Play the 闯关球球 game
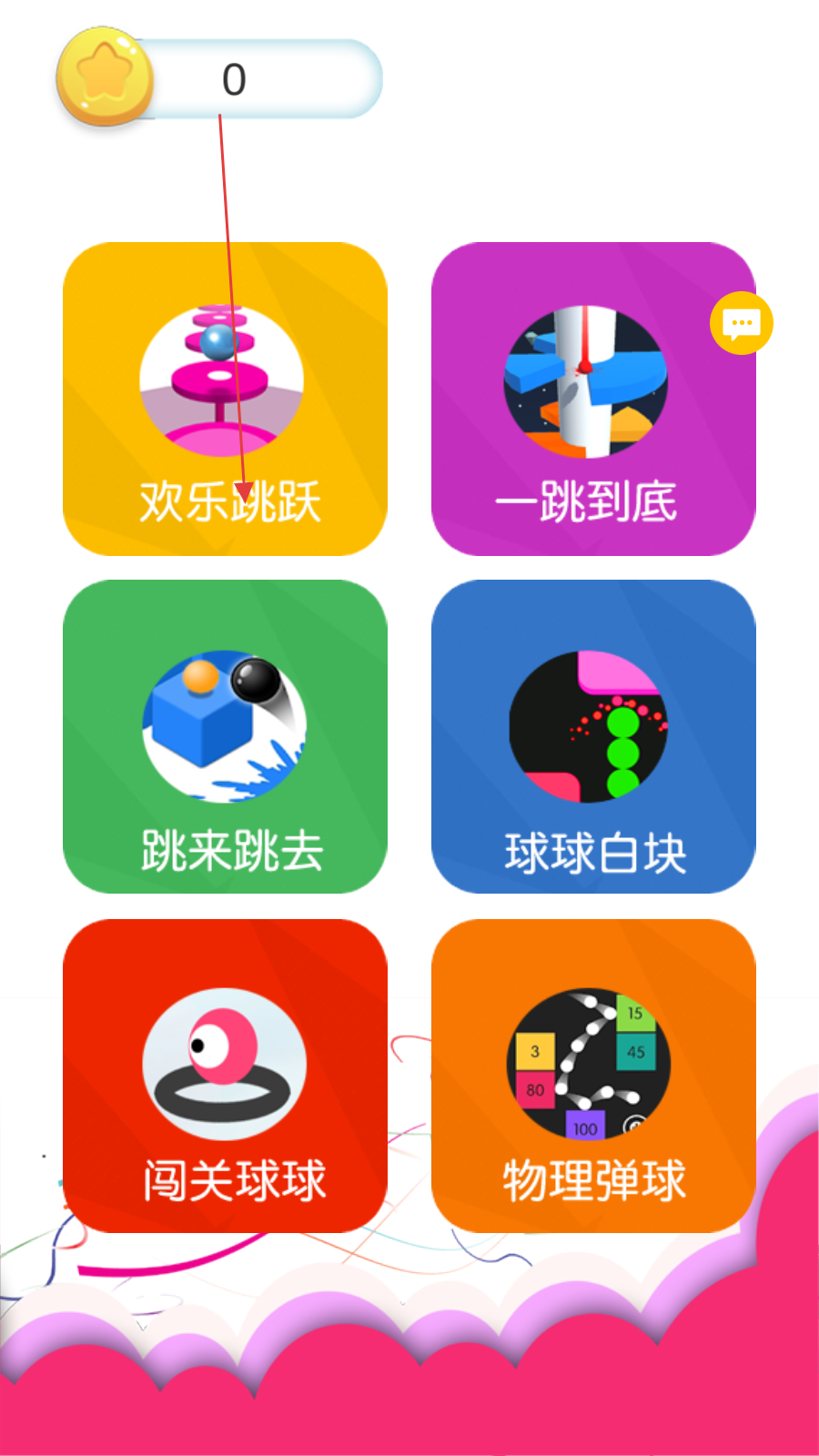Viewport: 819px width, 1456px height. point(225,1076)
